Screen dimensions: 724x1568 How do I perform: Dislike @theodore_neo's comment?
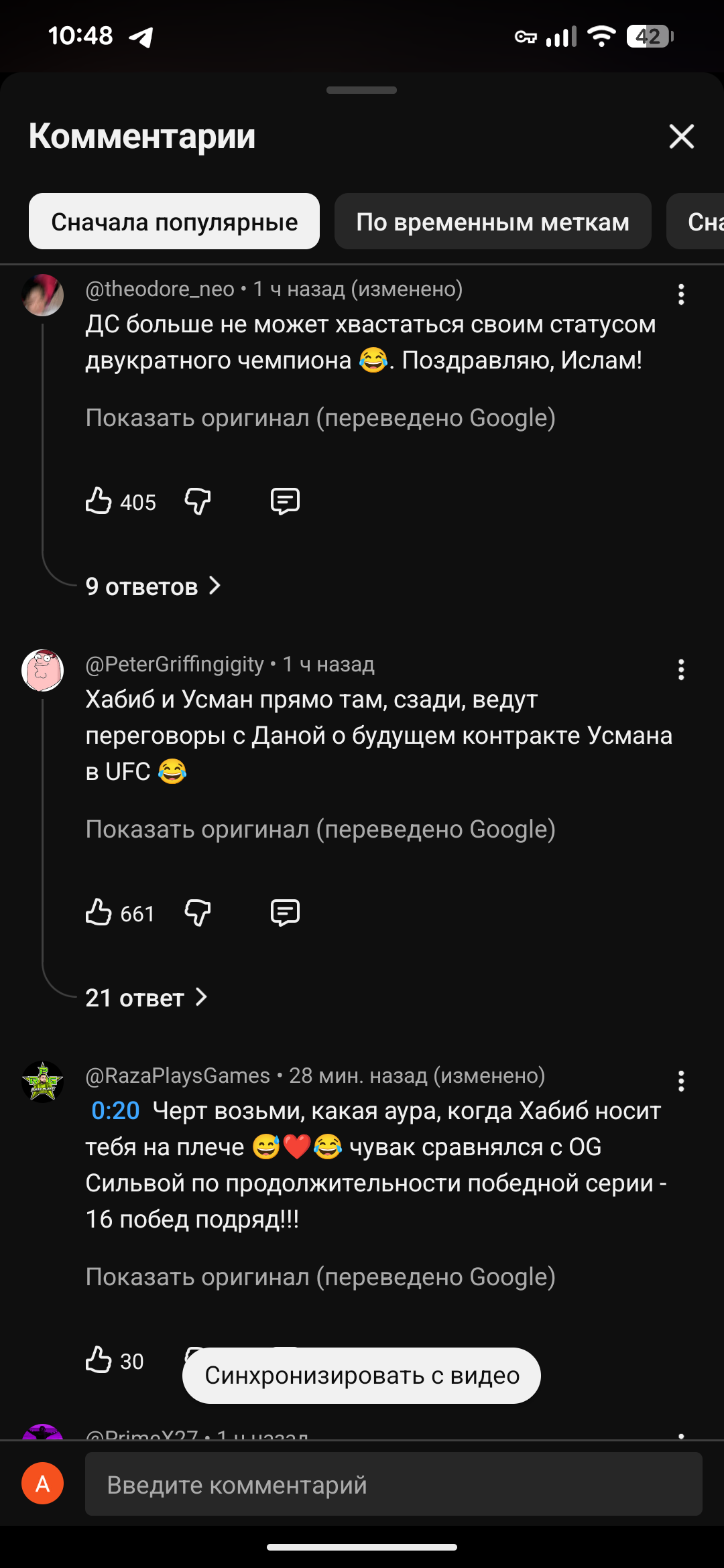[x=198, y=501]
